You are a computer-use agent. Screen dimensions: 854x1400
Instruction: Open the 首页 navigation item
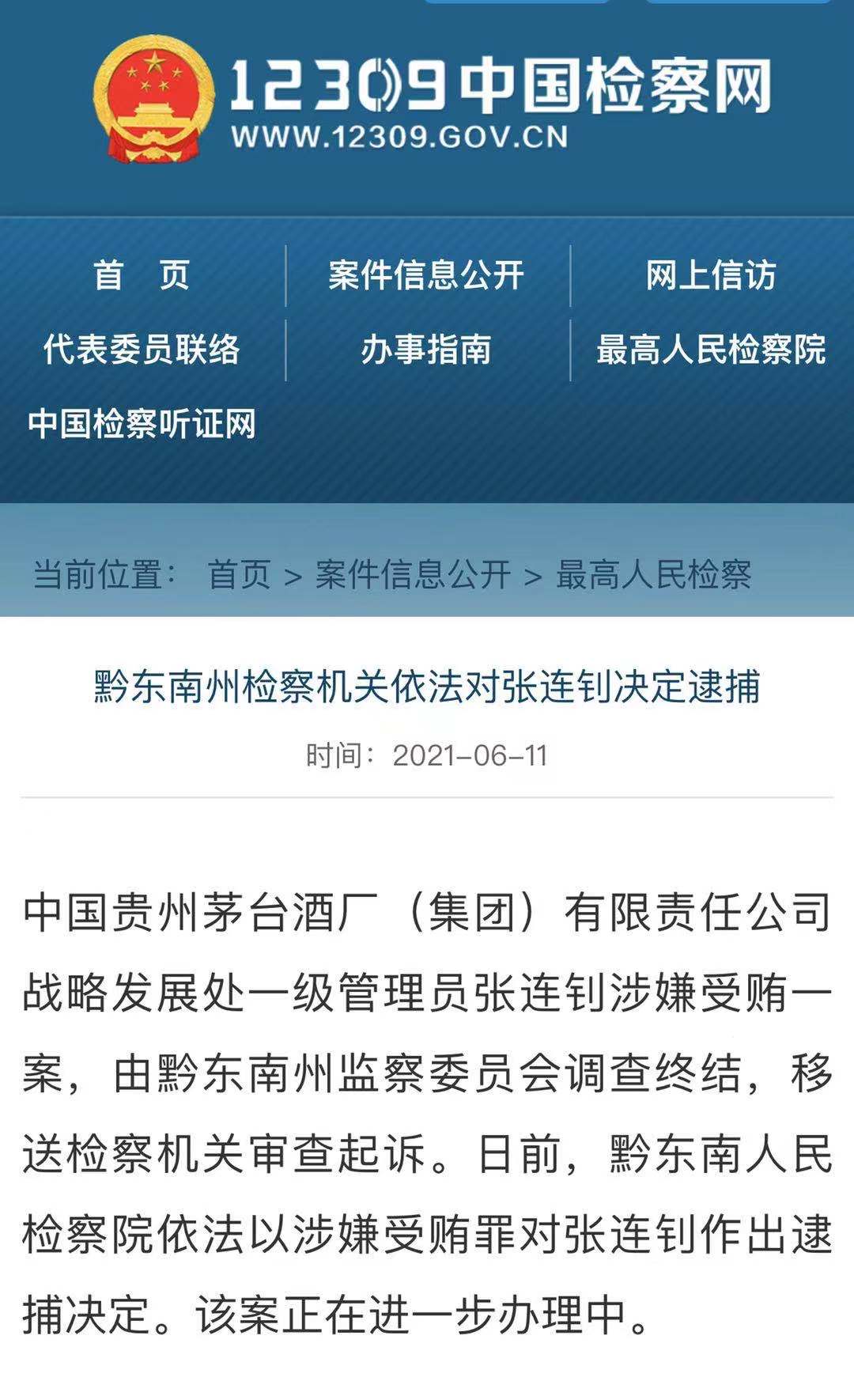point(142,275)
